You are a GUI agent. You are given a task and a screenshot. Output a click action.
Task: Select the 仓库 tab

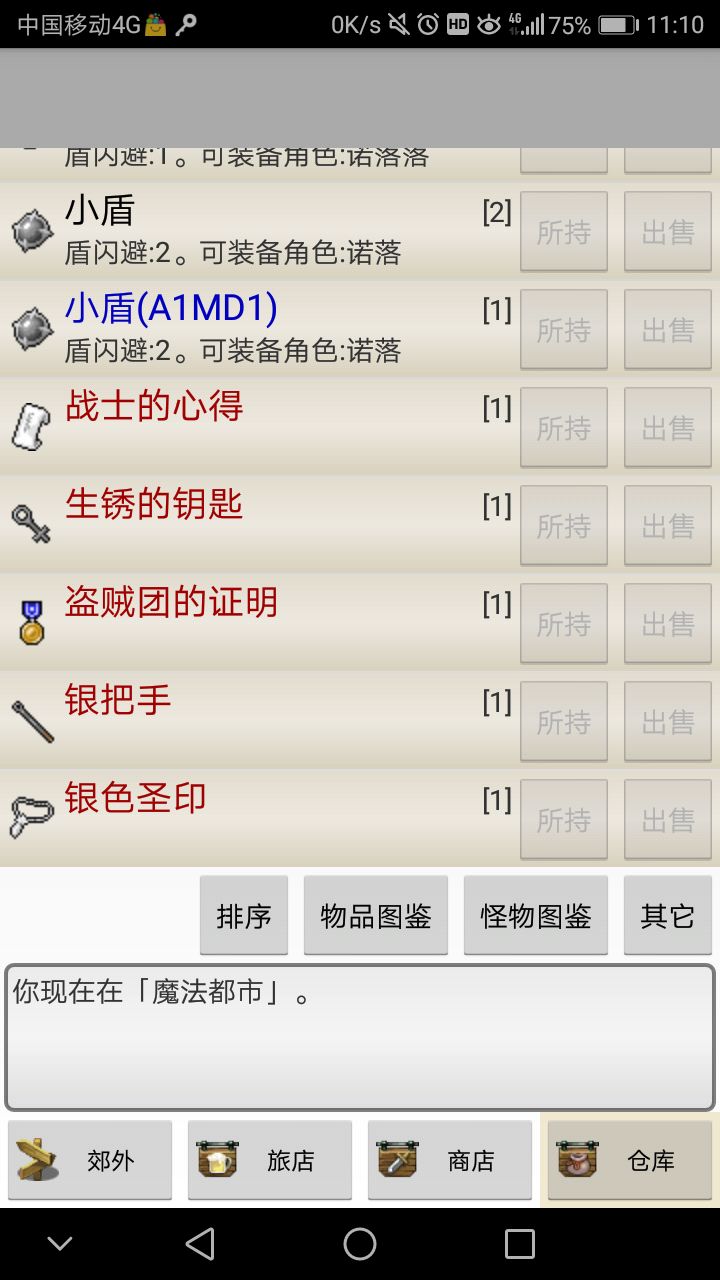(x=630, y=1160)
